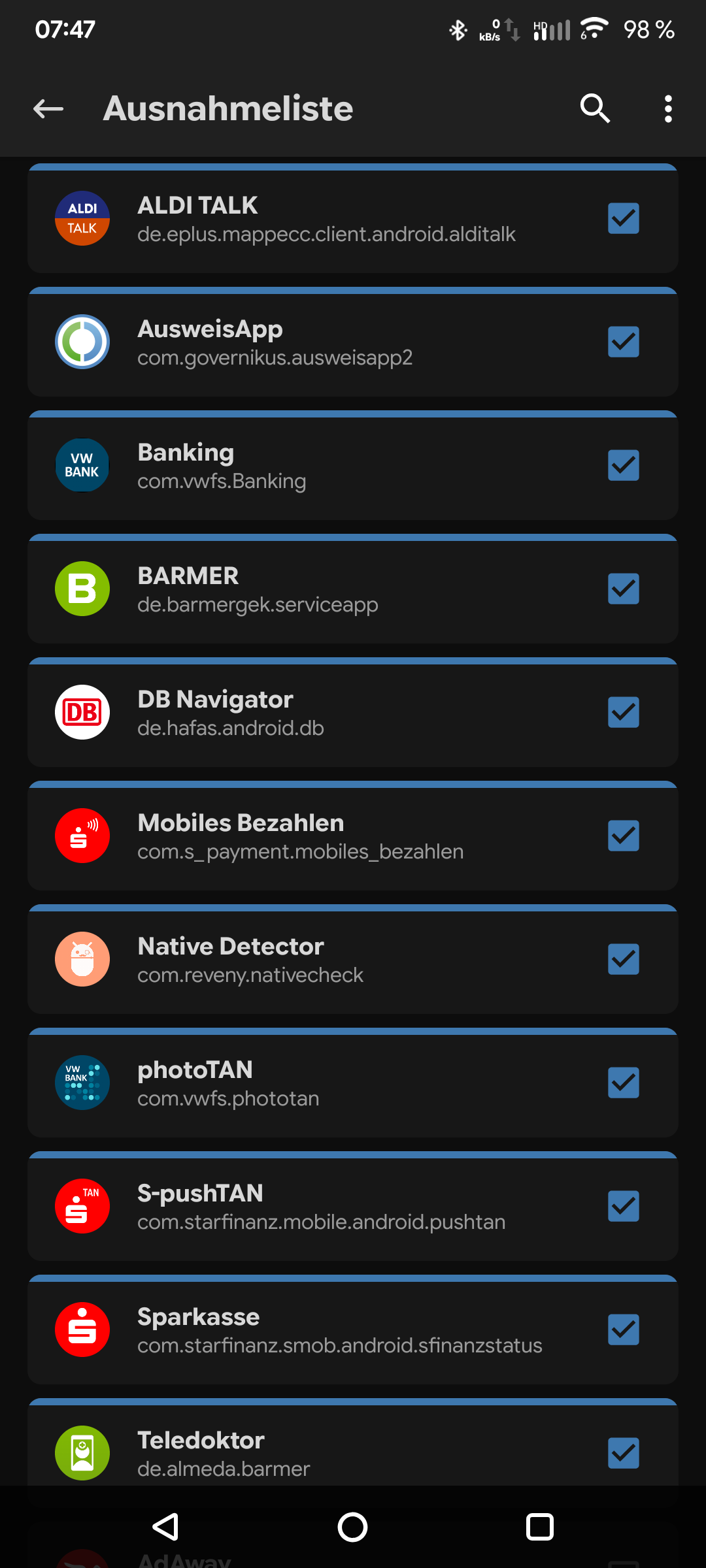Open the three-dot overflow menu
Viewport: 706px width, 1568px height.
667,108
